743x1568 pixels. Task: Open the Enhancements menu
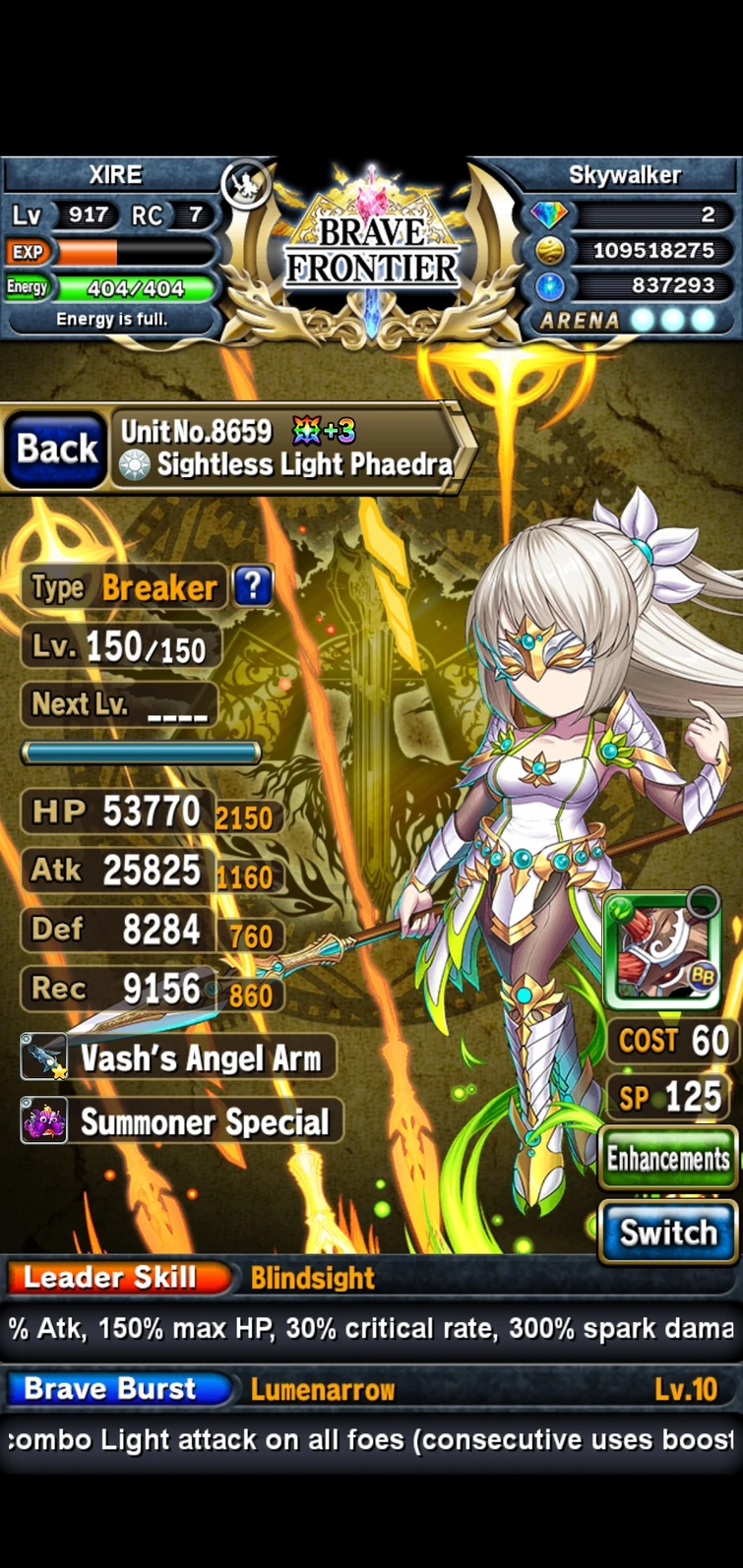point(668,1158)
